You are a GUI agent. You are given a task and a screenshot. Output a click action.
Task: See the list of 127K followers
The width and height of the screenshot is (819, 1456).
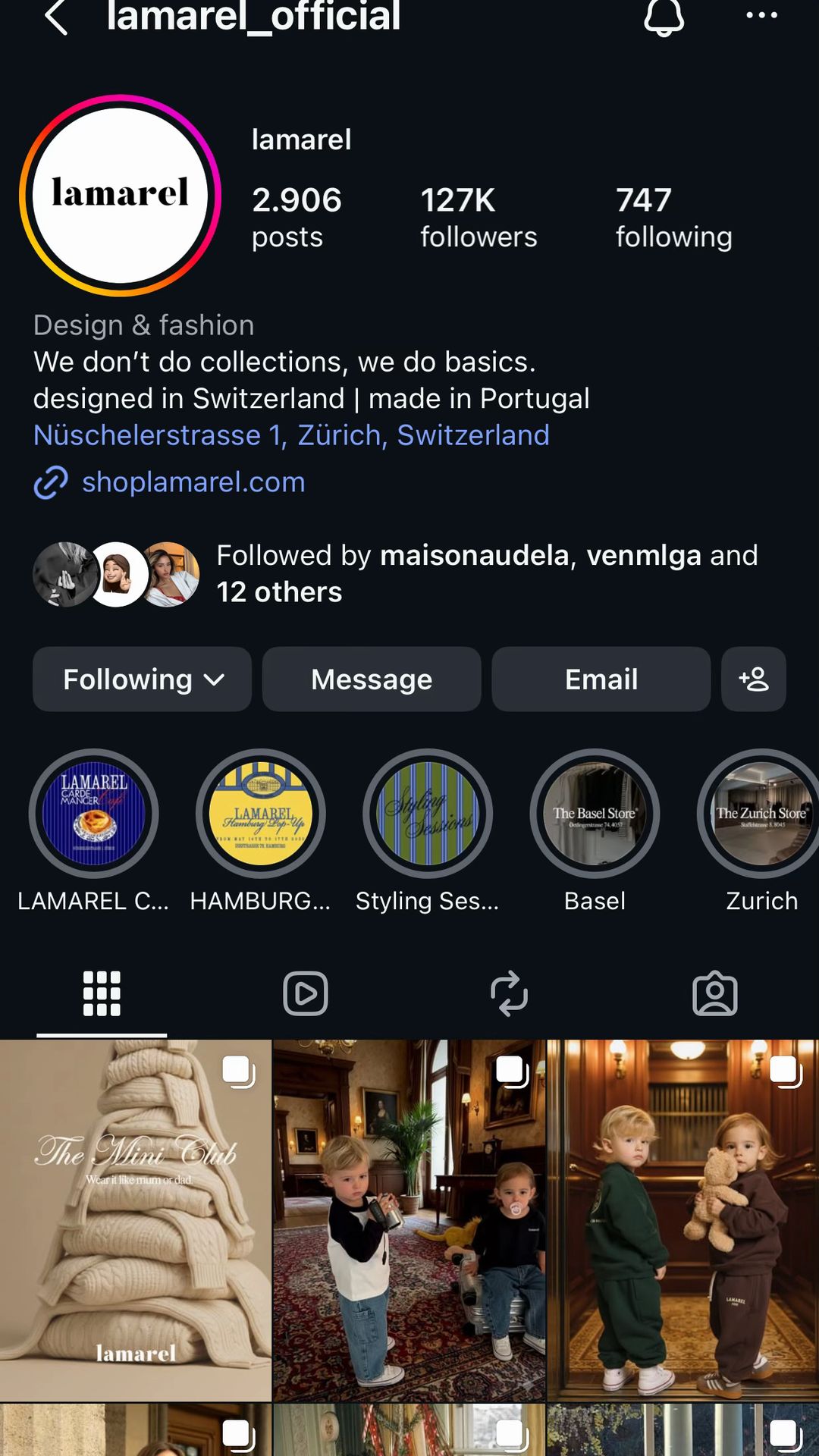pyautogui.click(x=479, y=218)
